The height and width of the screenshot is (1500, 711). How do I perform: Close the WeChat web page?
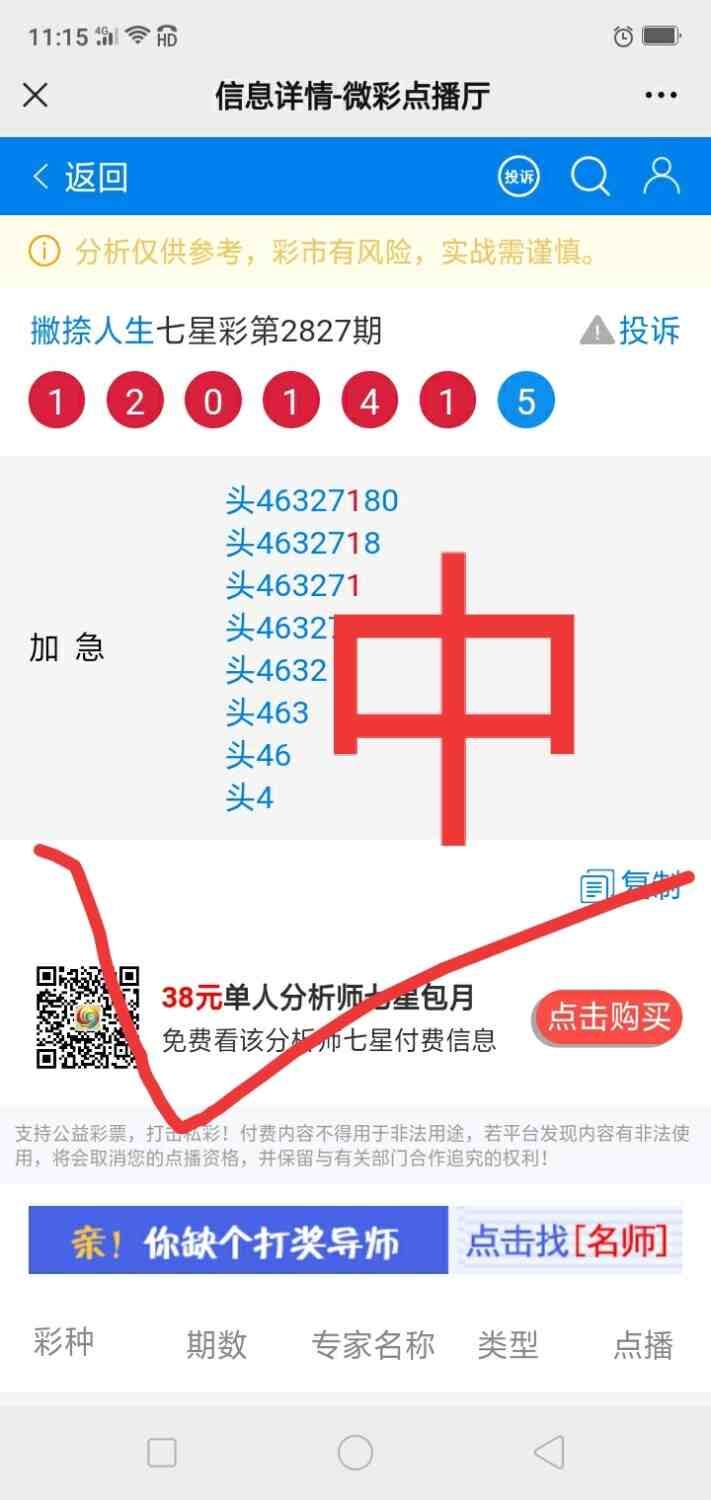click(35, 96)
